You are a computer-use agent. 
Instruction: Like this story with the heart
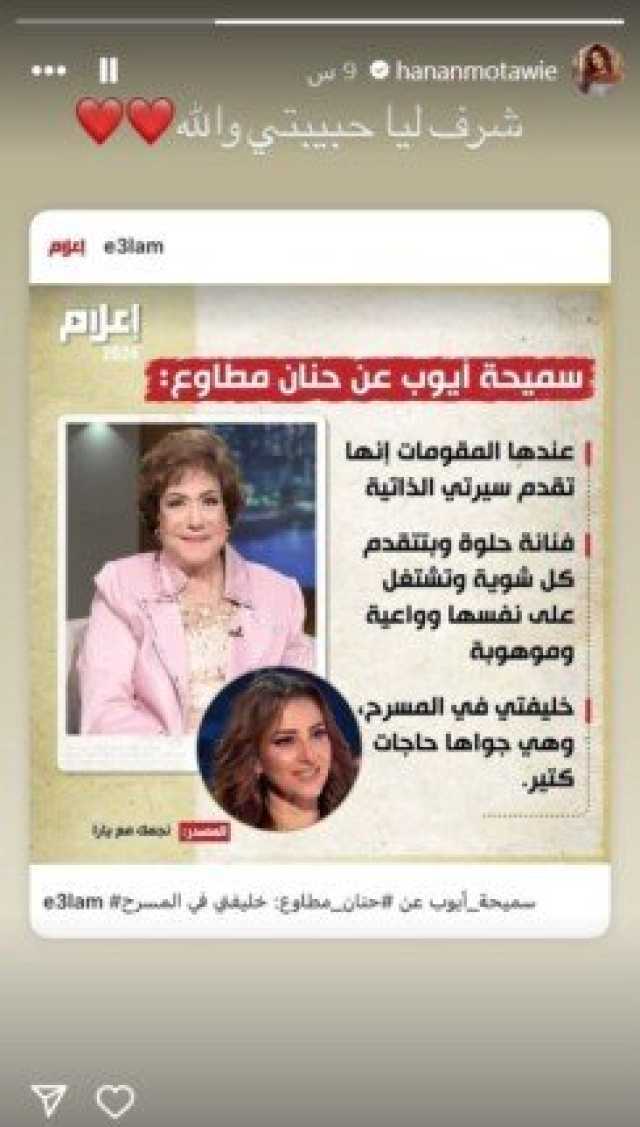point(115,1099)
